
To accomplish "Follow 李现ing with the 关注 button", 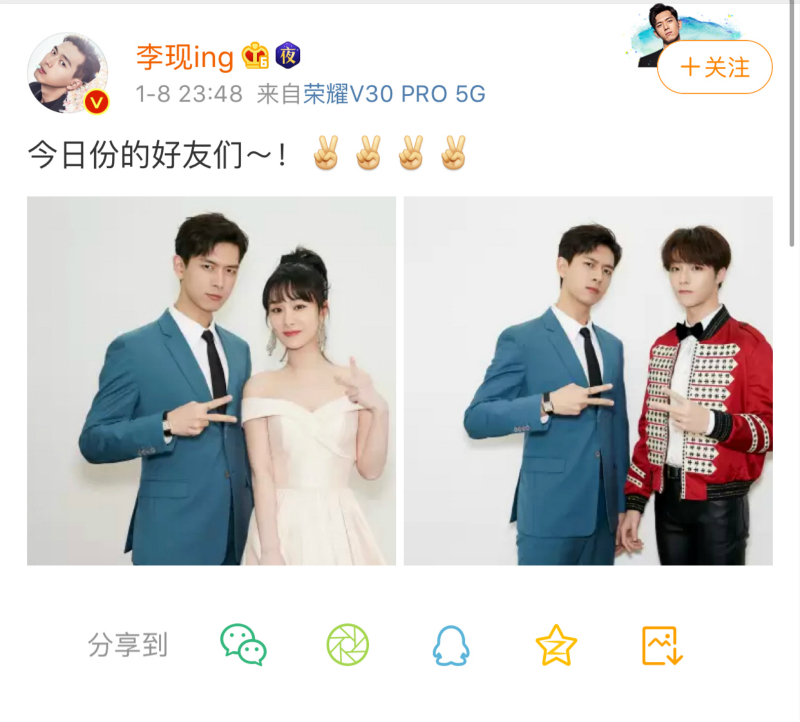I will click(714, 67).
